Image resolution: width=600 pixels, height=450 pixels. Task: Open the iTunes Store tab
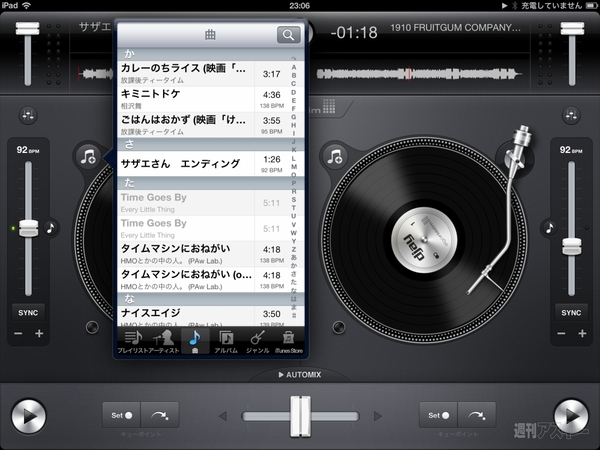287,344
